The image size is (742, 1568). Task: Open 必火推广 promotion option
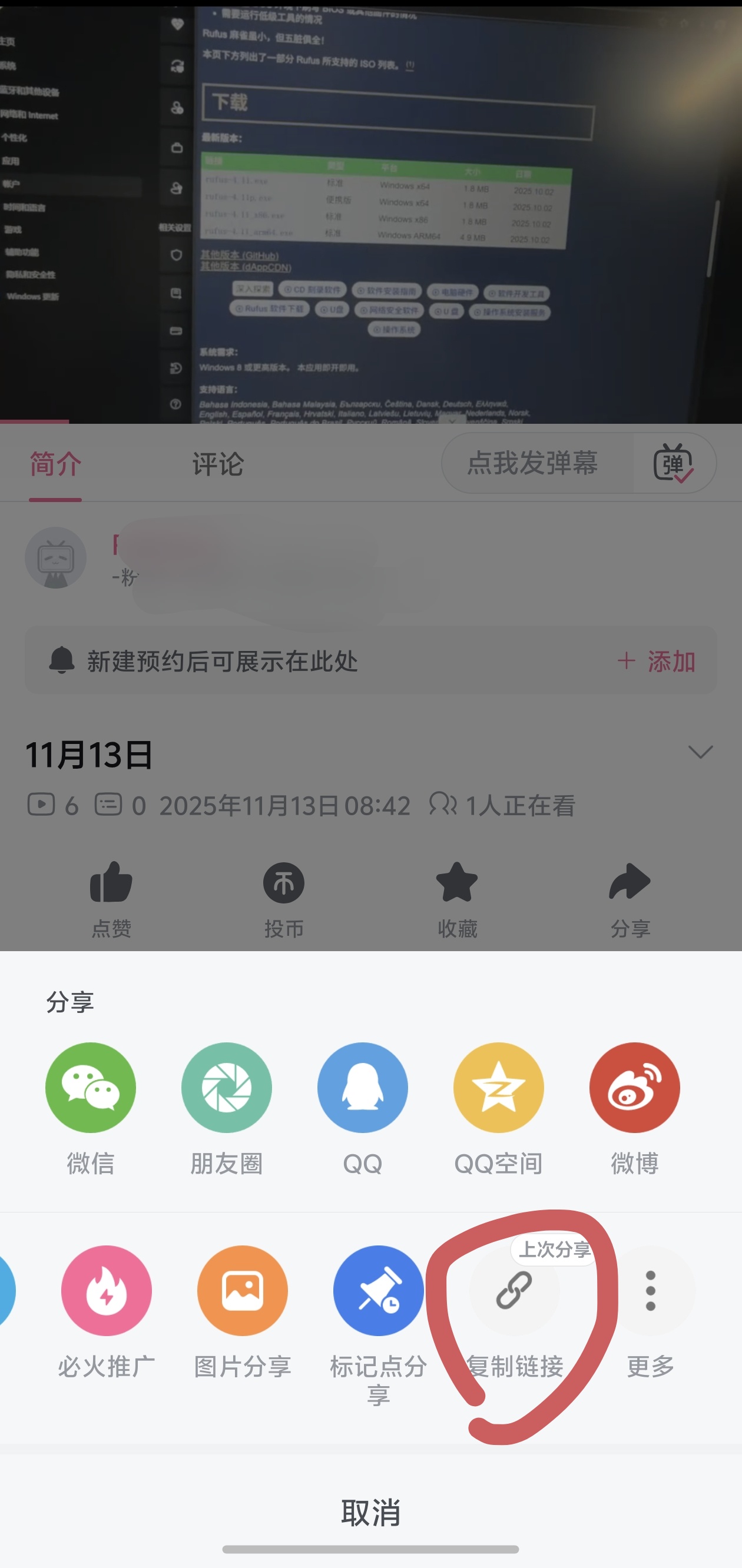(106, 1290)
